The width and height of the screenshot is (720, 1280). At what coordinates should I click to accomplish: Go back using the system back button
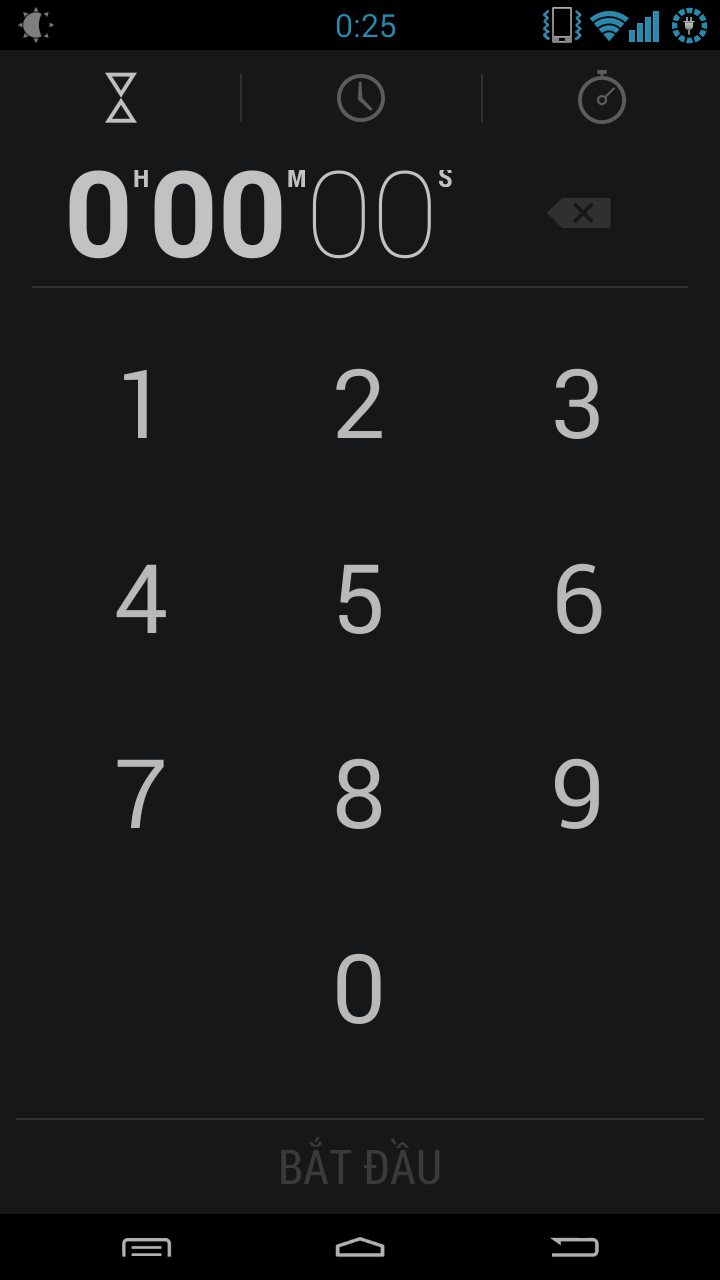574,1247
